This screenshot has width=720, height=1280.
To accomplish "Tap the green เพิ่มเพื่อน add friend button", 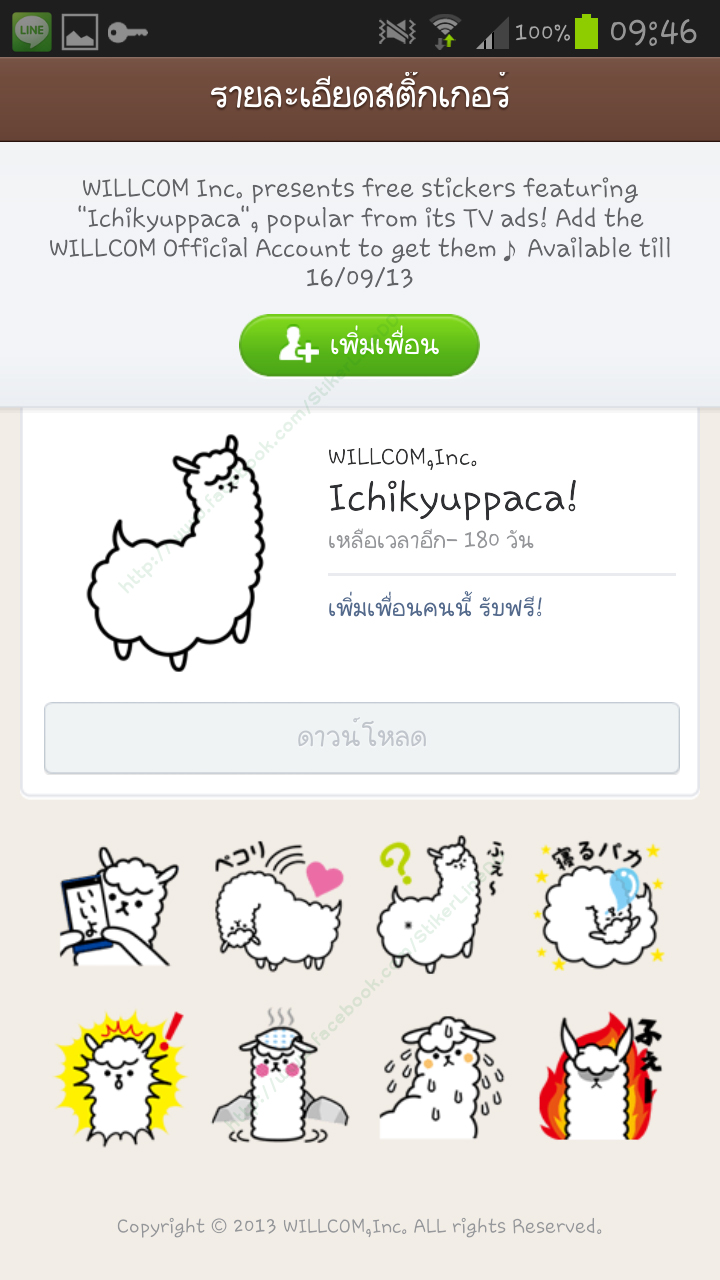I will [359, 346].
